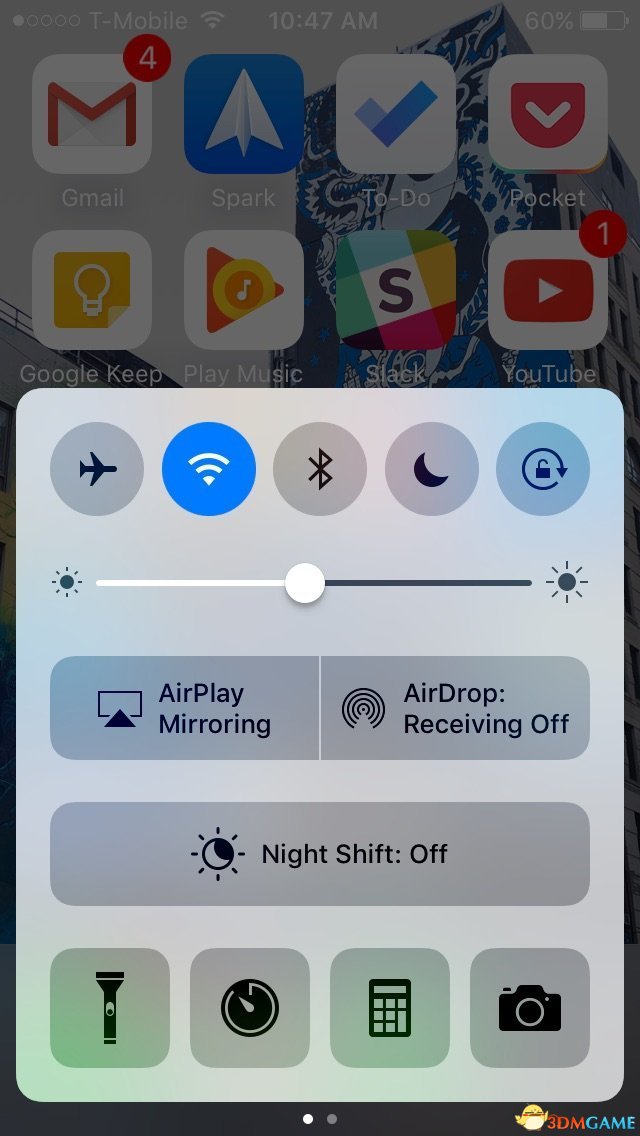Enable Airplane Mode

[x=97, y=469]
